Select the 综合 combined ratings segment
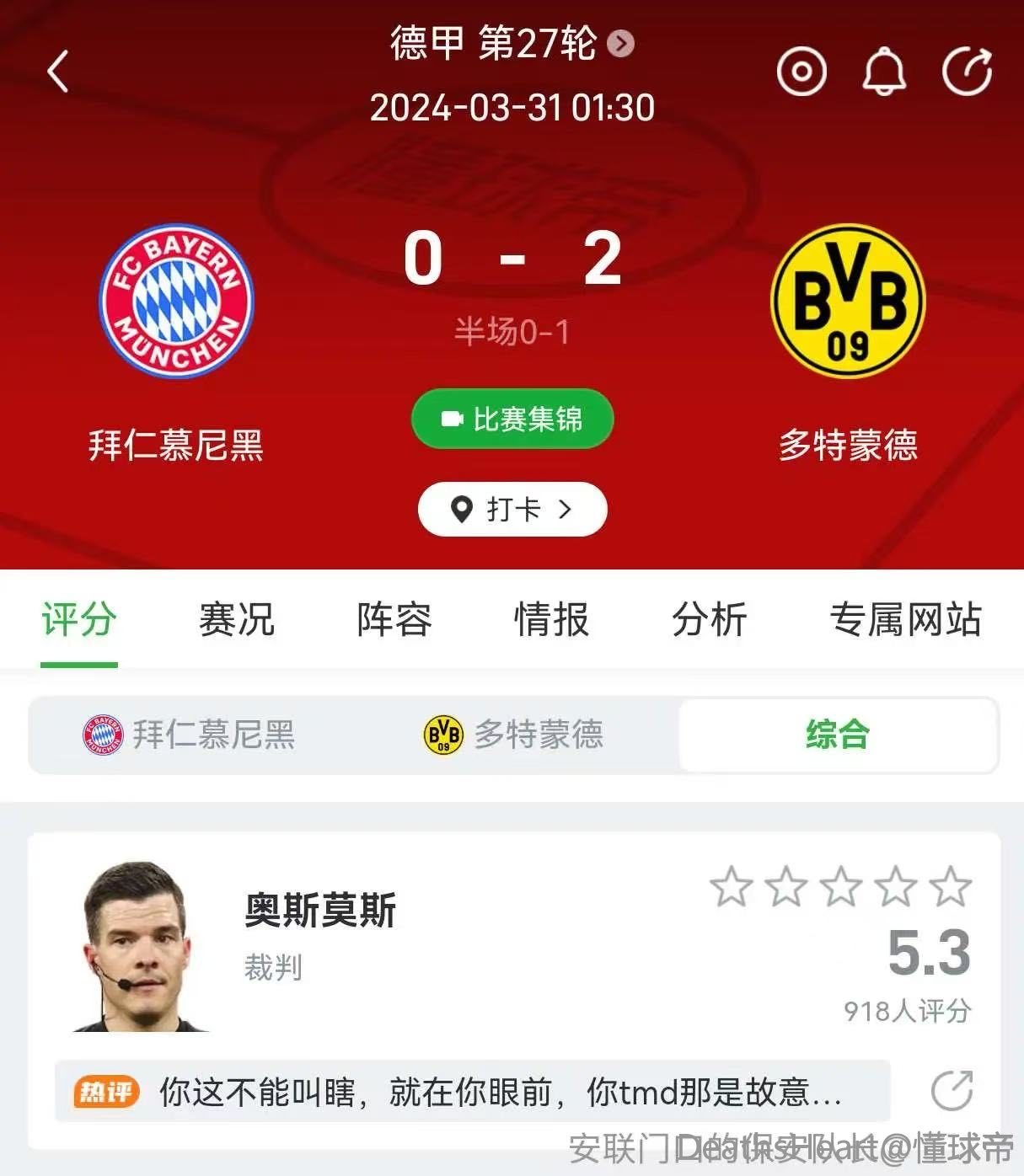Viewport: 1024px width, 1176px height. click(837, 735)
